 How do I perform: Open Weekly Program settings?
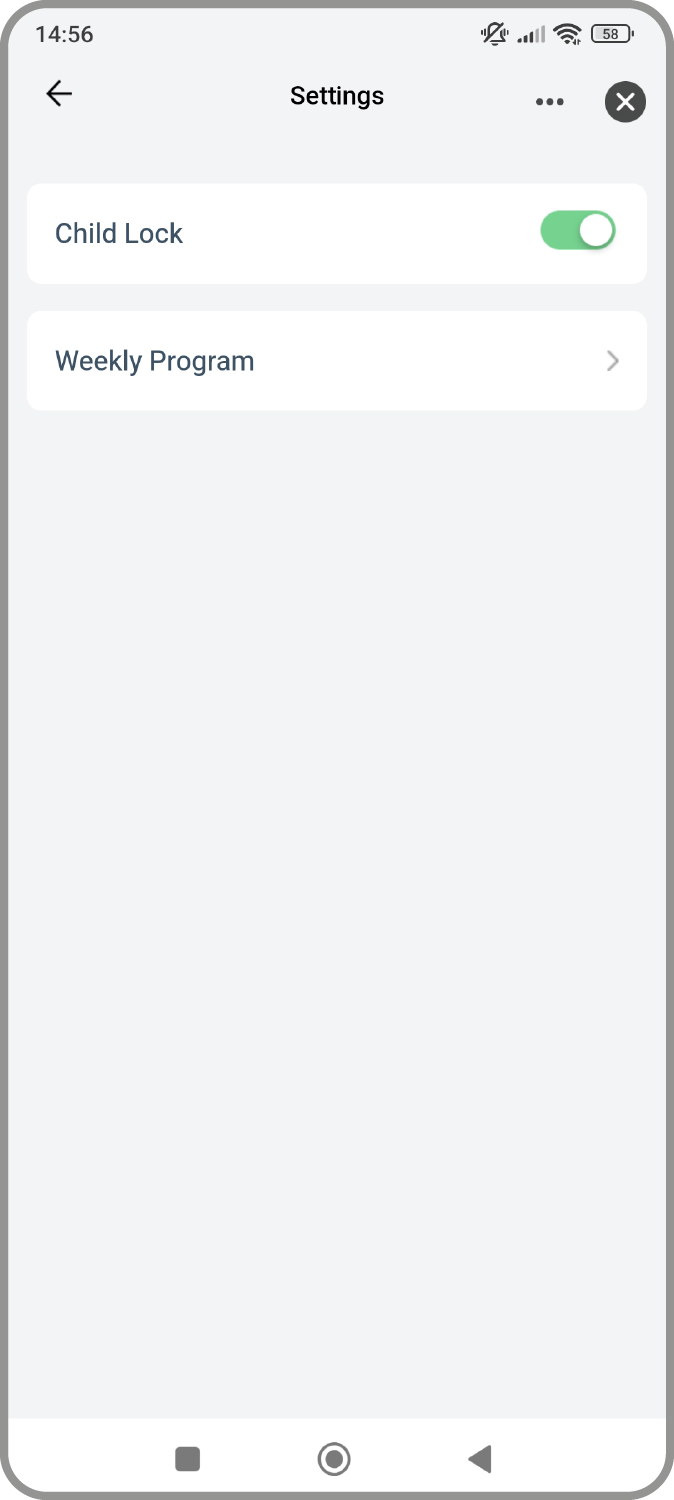(336, 361)
